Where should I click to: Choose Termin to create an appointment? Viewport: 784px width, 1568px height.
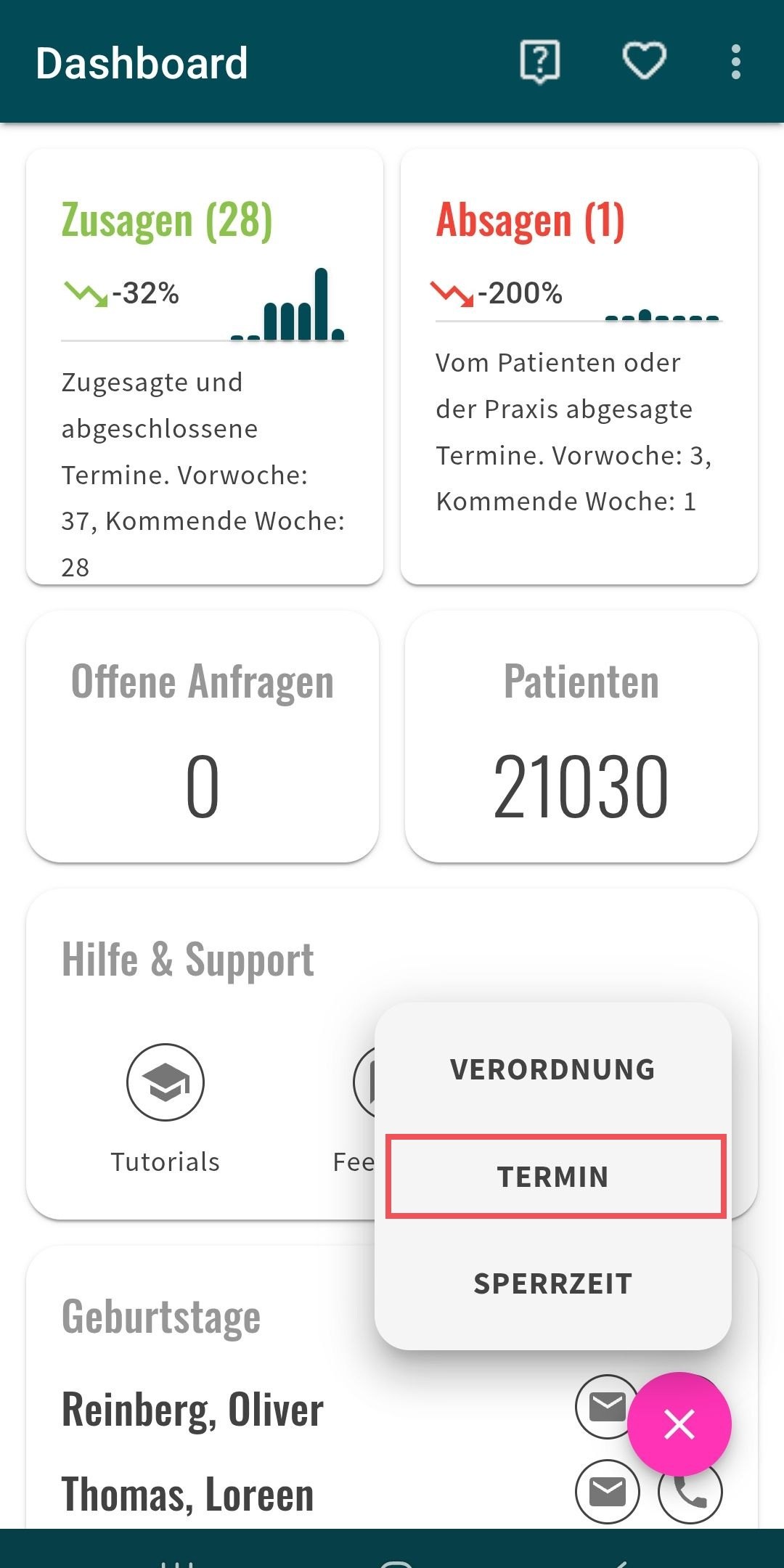(x=555, y=1176)
